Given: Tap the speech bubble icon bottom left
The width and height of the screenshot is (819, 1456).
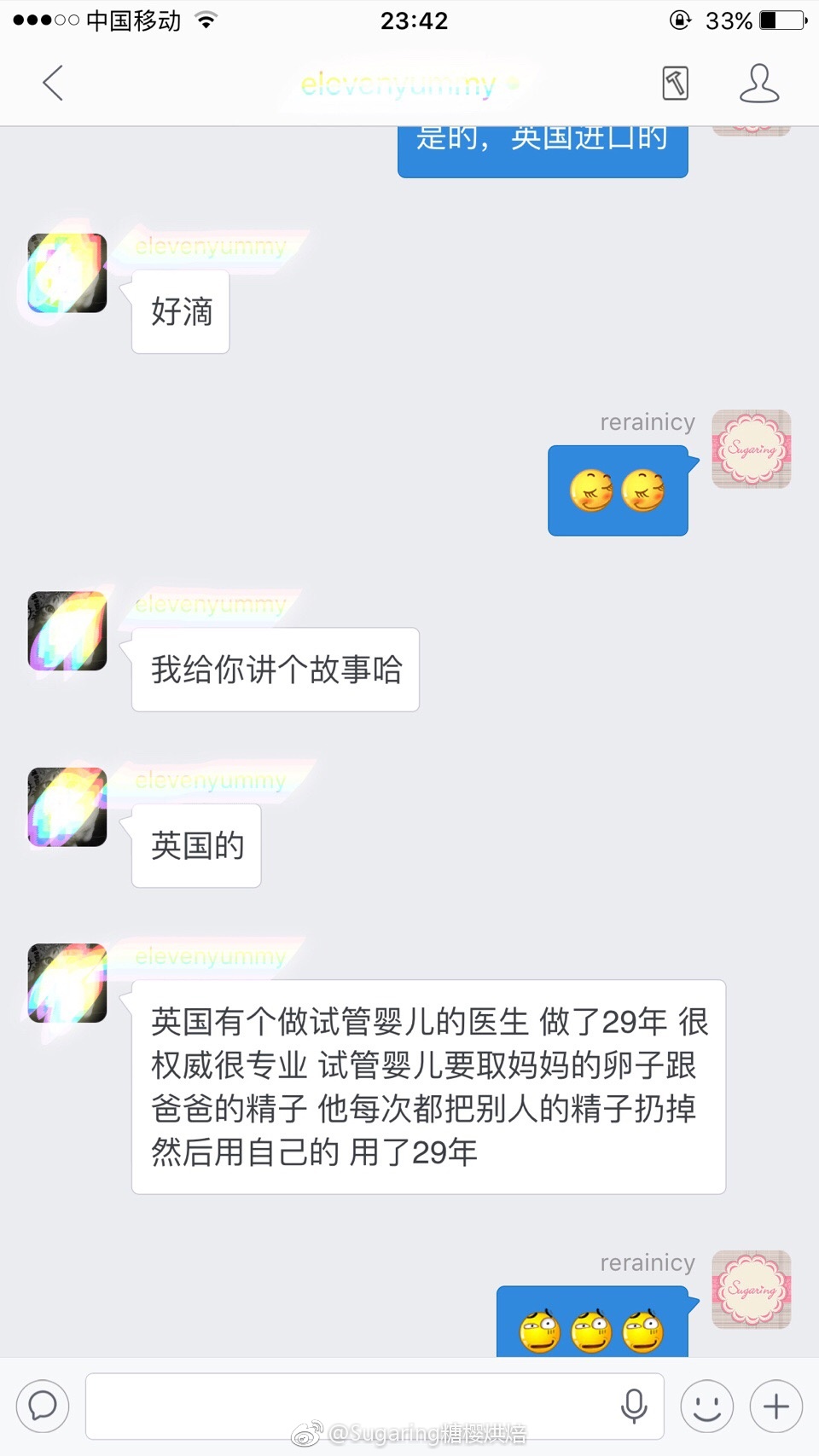Looking at the screenshot, I should (x=42, y=1406).
